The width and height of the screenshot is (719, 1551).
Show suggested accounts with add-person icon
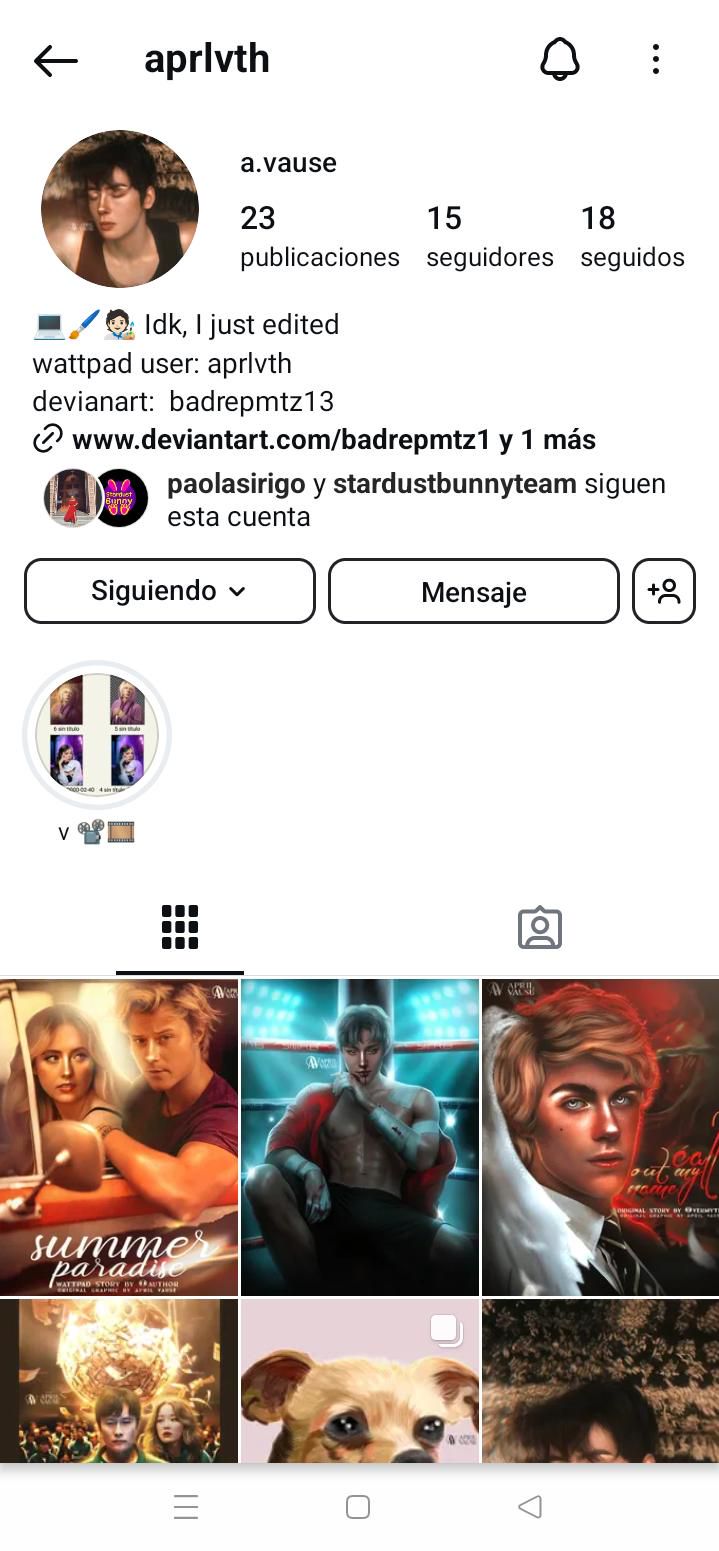[664, 591]
